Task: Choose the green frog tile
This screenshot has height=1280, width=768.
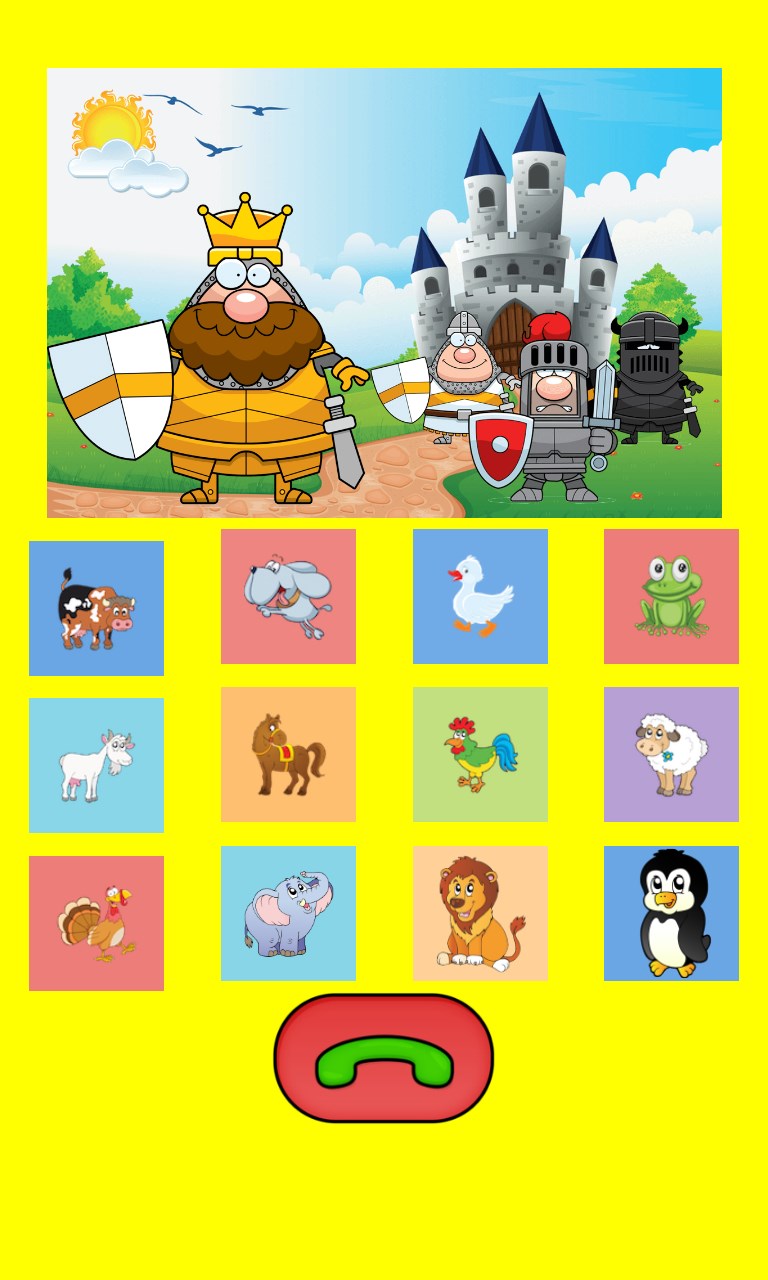Action: 671,596
